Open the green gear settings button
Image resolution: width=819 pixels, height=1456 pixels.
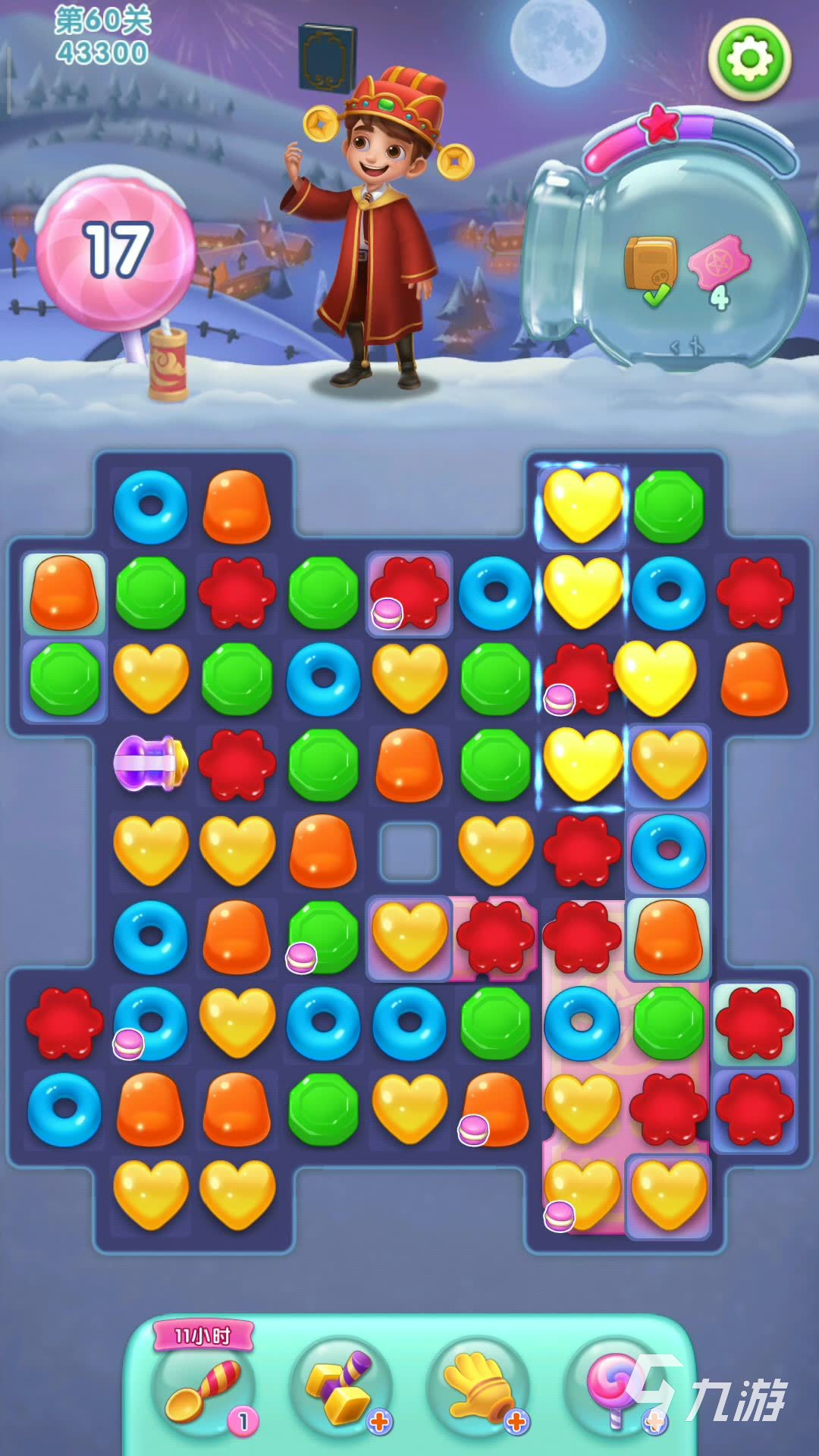coord(749,59)
